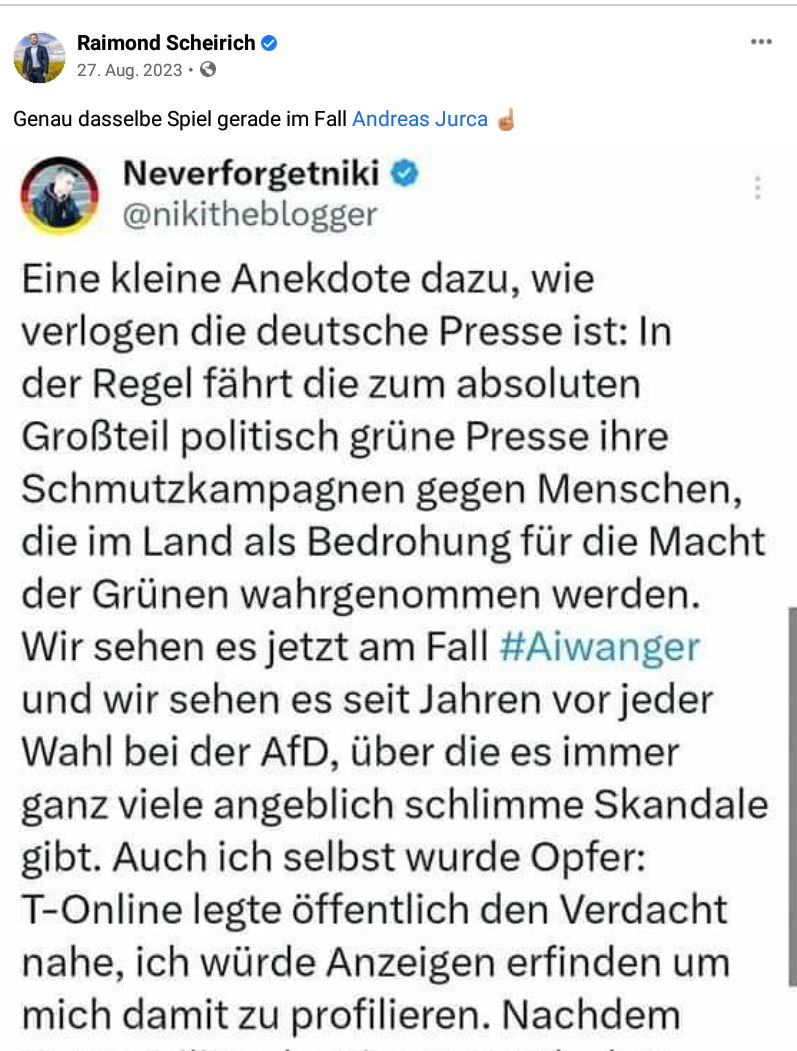The height and width of the screenshot is (1051, 797).
Task: Open the post date 27. Aug. 2023
Action: click(x=130, y=70)
